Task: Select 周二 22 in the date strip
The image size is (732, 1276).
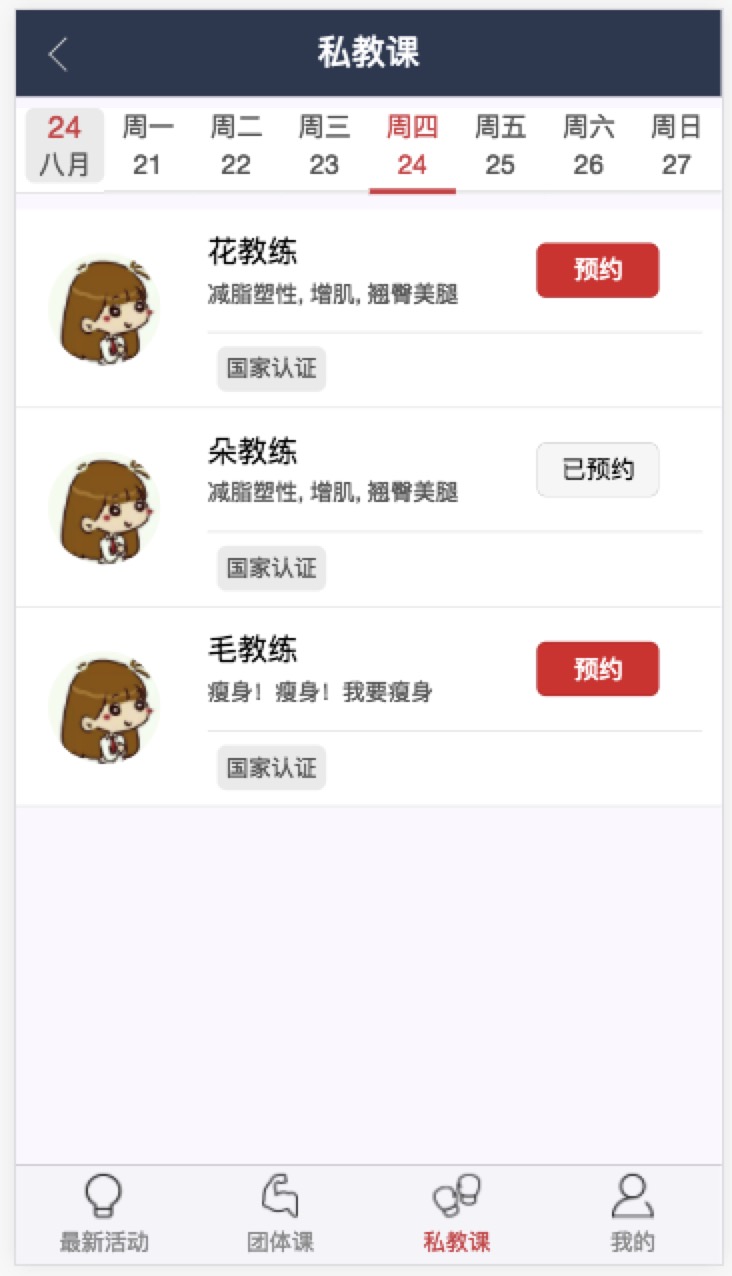Action: 236,146
